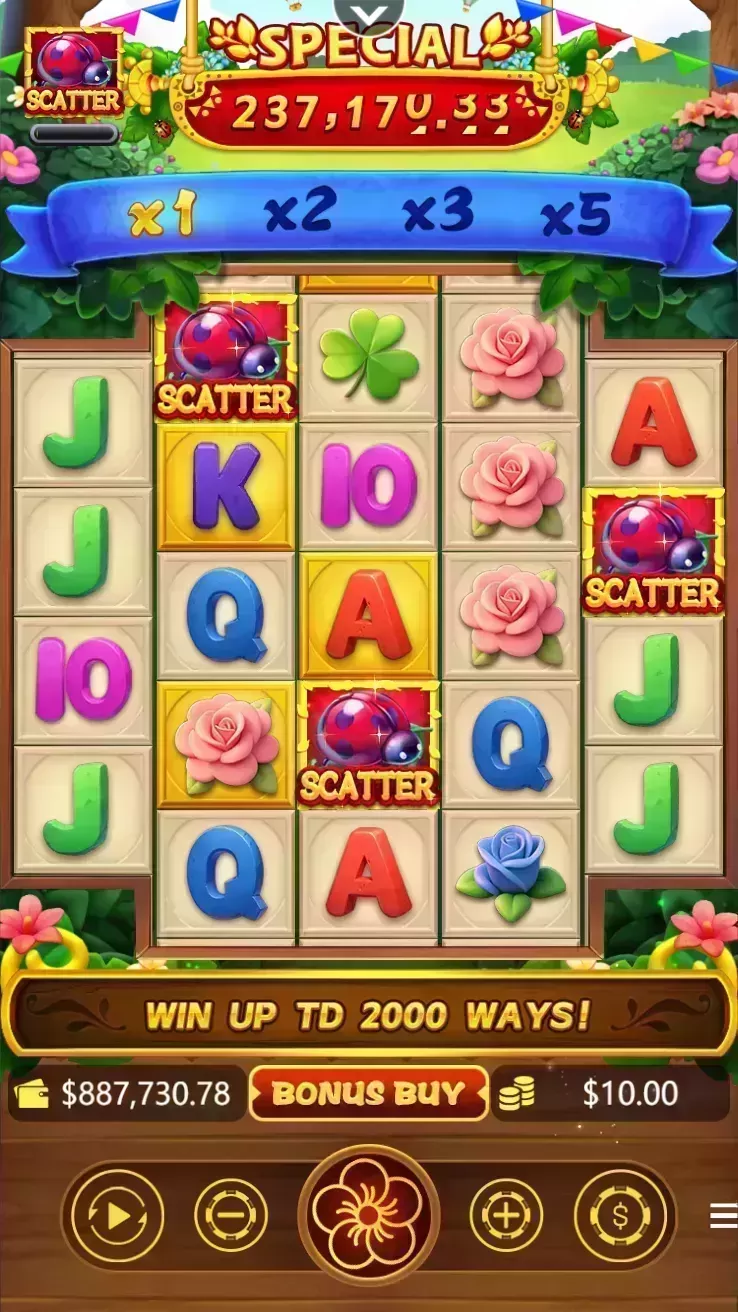Tap the Bonus Buy button
The height and width of the screenshot is (1312, 738).
tap(368, 1093)
